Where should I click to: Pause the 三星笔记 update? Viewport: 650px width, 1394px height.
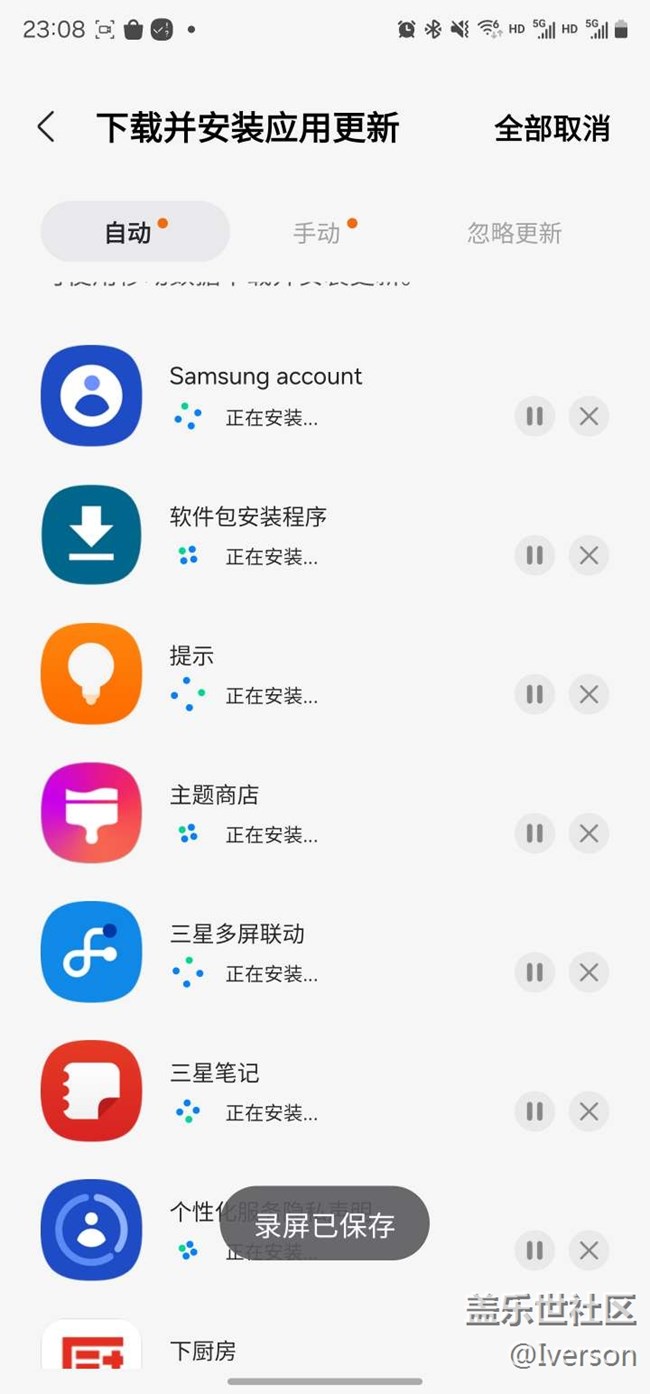pos(535,1111)
